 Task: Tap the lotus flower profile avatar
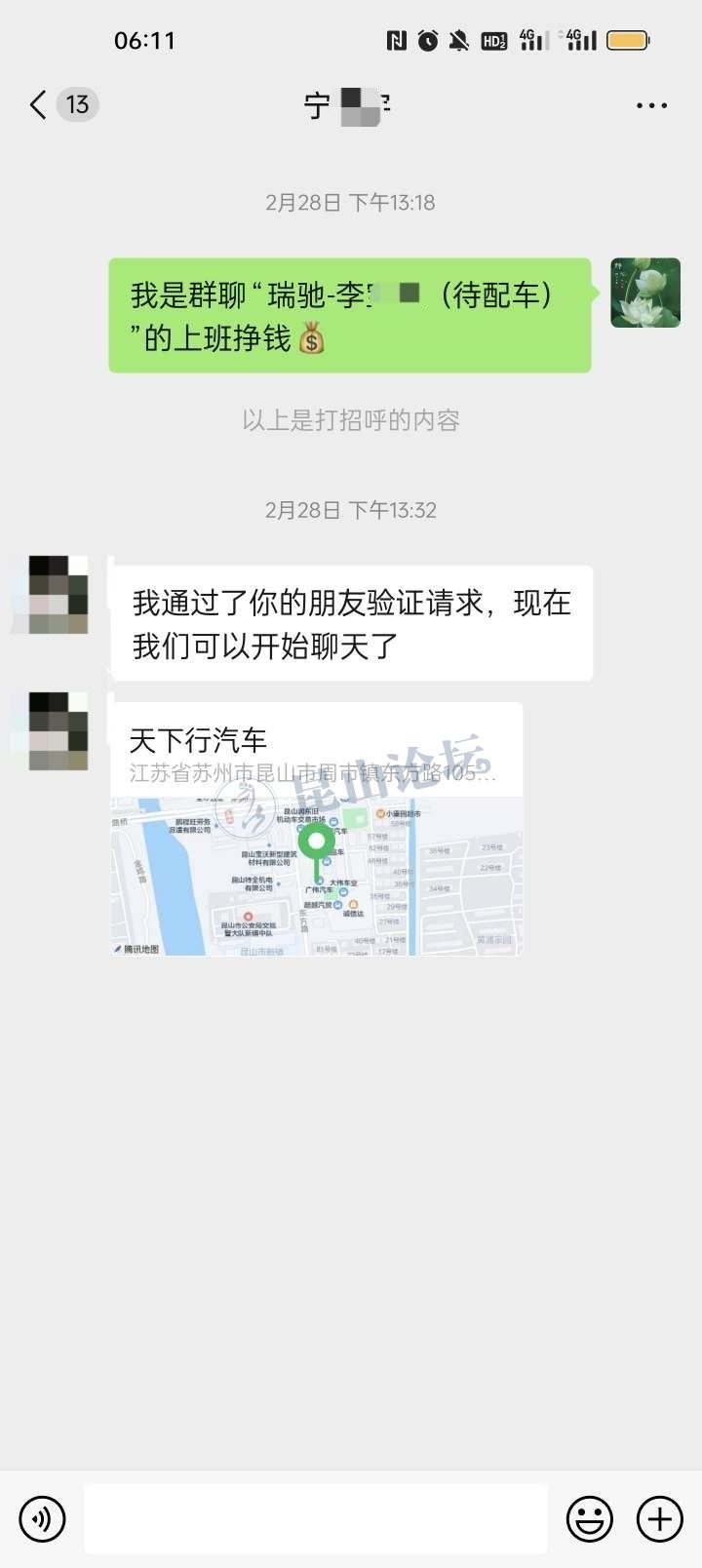point(644,293)
